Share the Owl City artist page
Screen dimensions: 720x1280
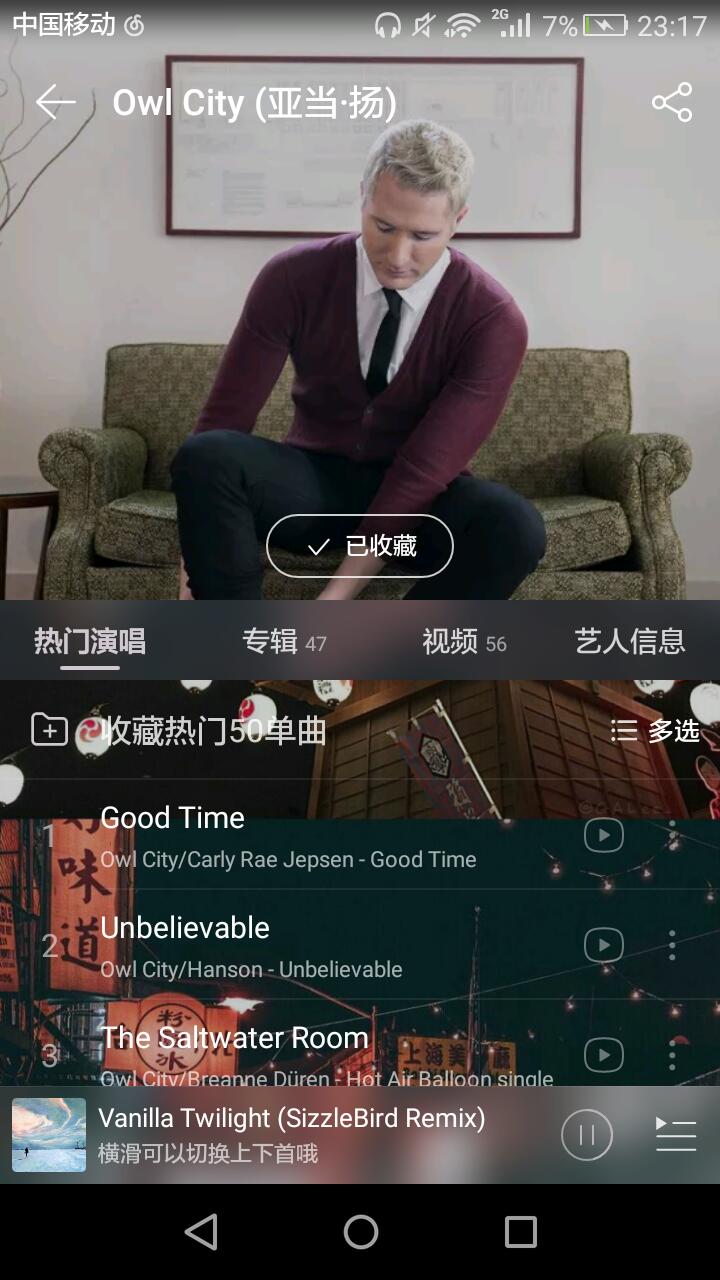(672, 102)
